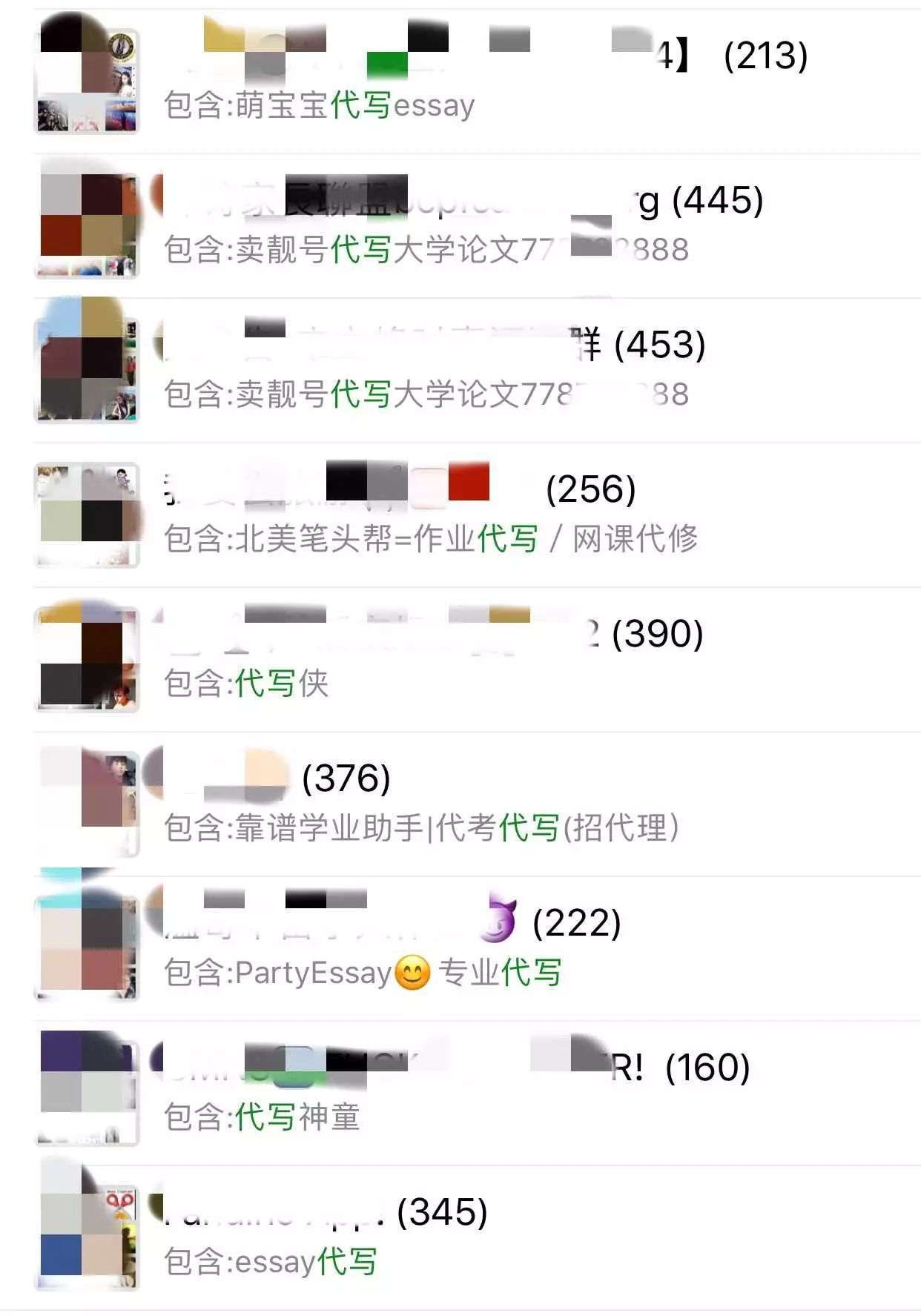
Task: Select the 390-member group containing 代写侠
Action: click(475, 659)
